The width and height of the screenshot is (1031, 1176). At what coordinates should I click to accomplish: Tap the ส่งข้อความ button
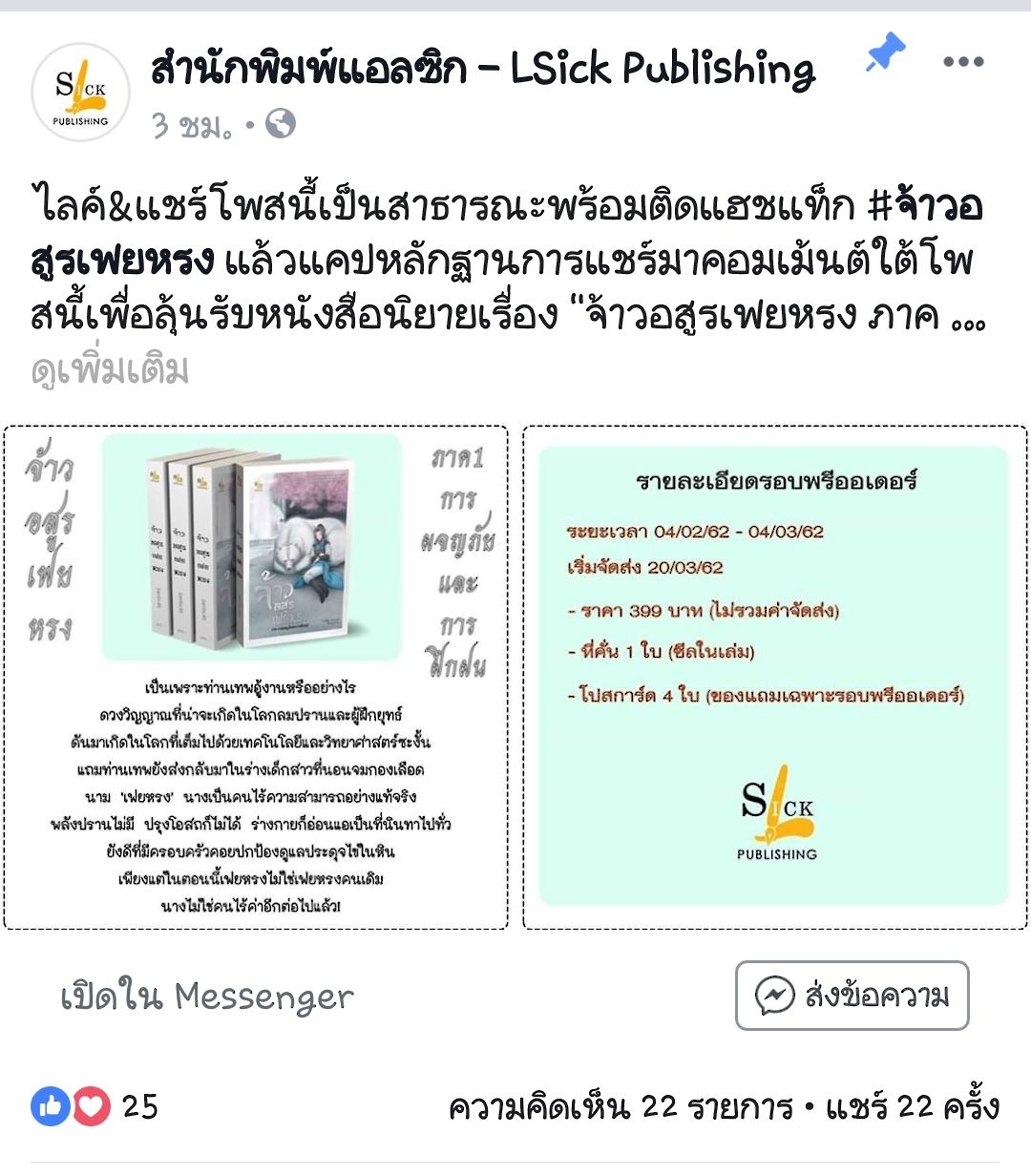852,996
